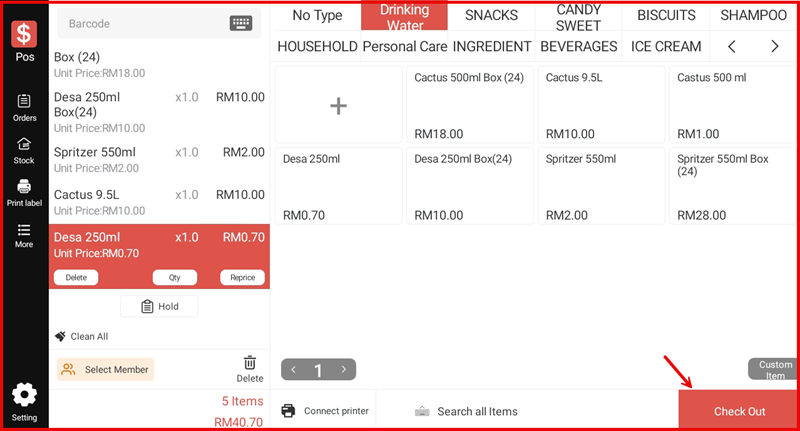Change quantity with Qty button
This screenshot has height=431, width=800.
pos(174,278)
